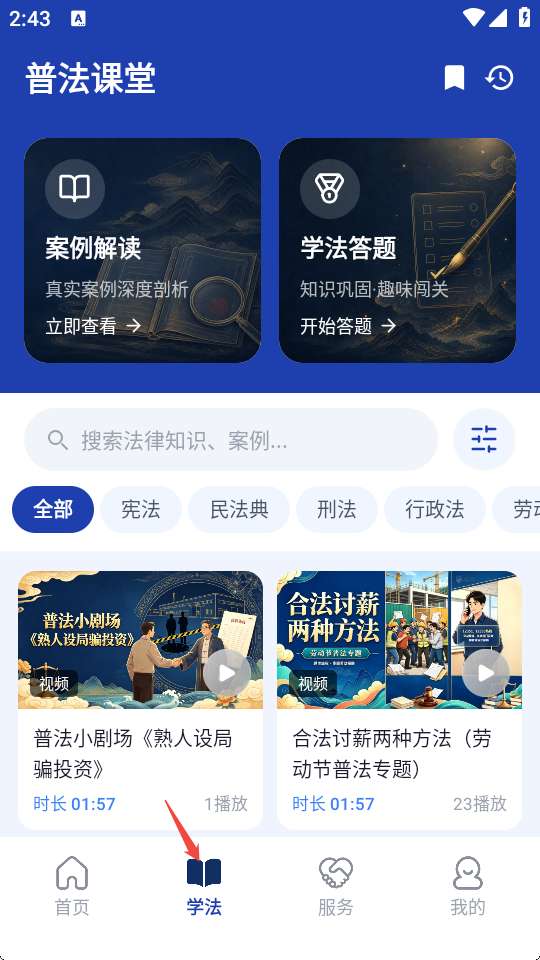Tap the search box for legal knowledge
The width and height of the screenshot is (540, 960).
click(x=231, y=440)
